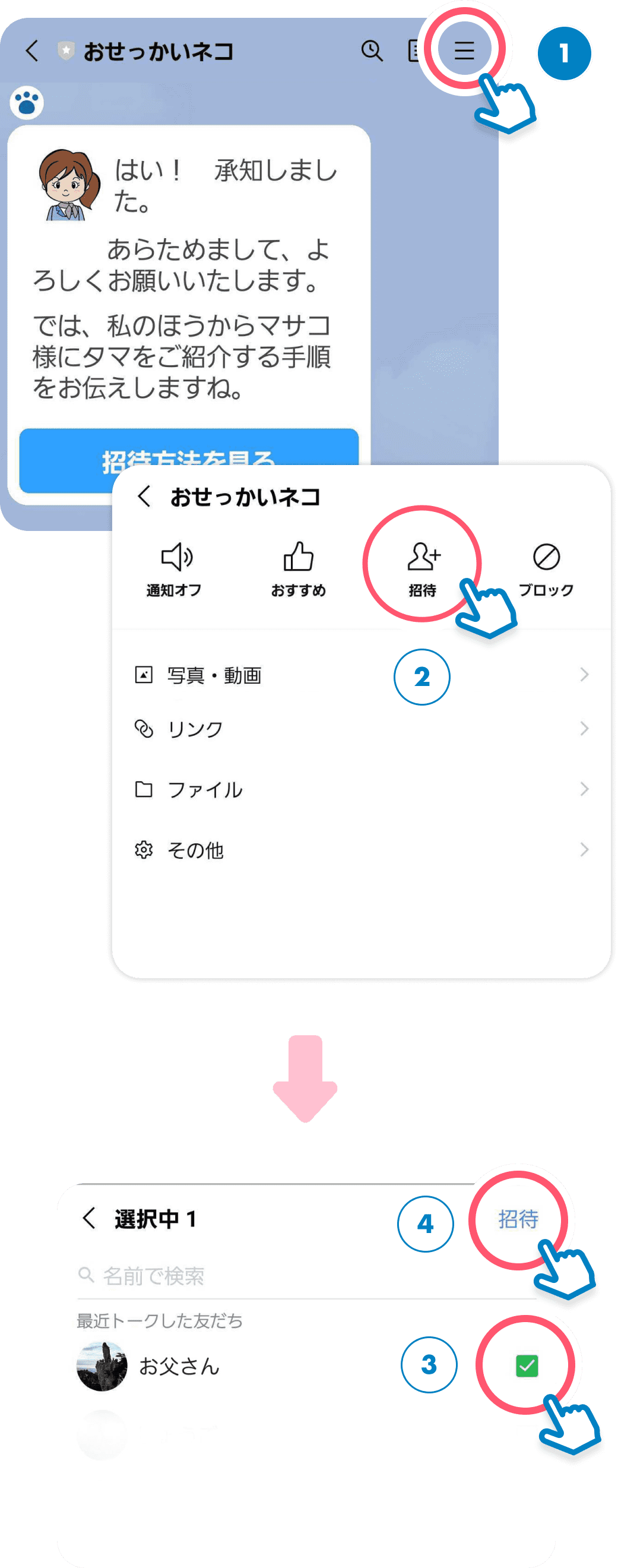Screen dimensions: 618x1568
Task: Open 写真・動画 via its photo icon
Action: click(x=144, y=675)
